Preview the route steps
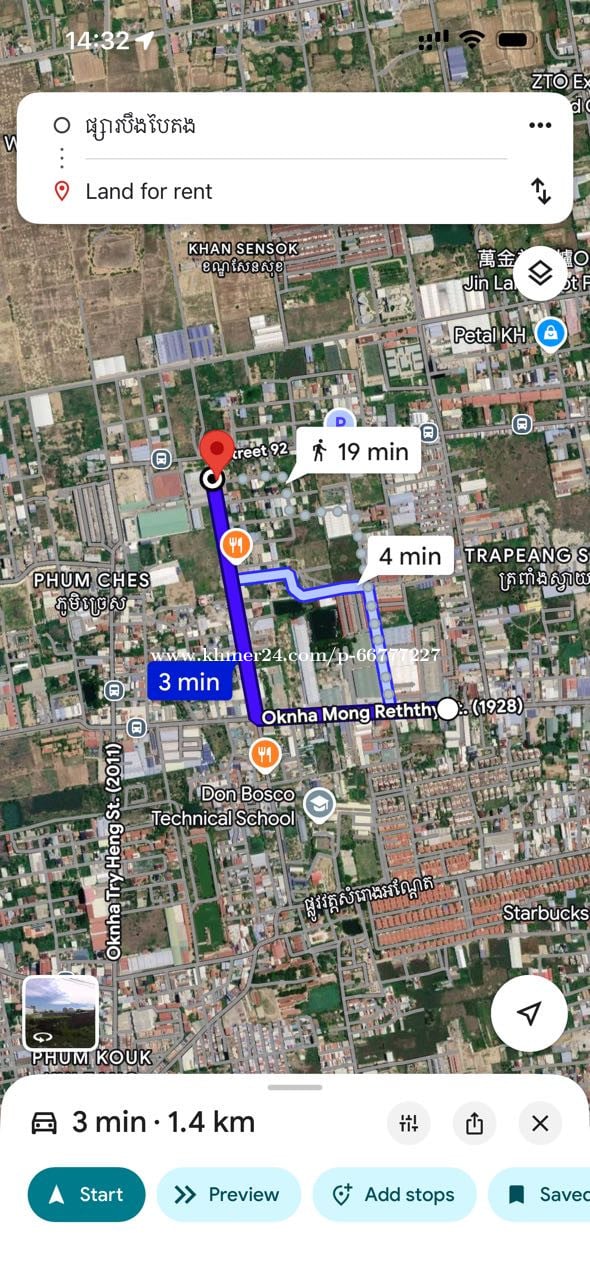 pyautogui.click(x=226, y=1194)
